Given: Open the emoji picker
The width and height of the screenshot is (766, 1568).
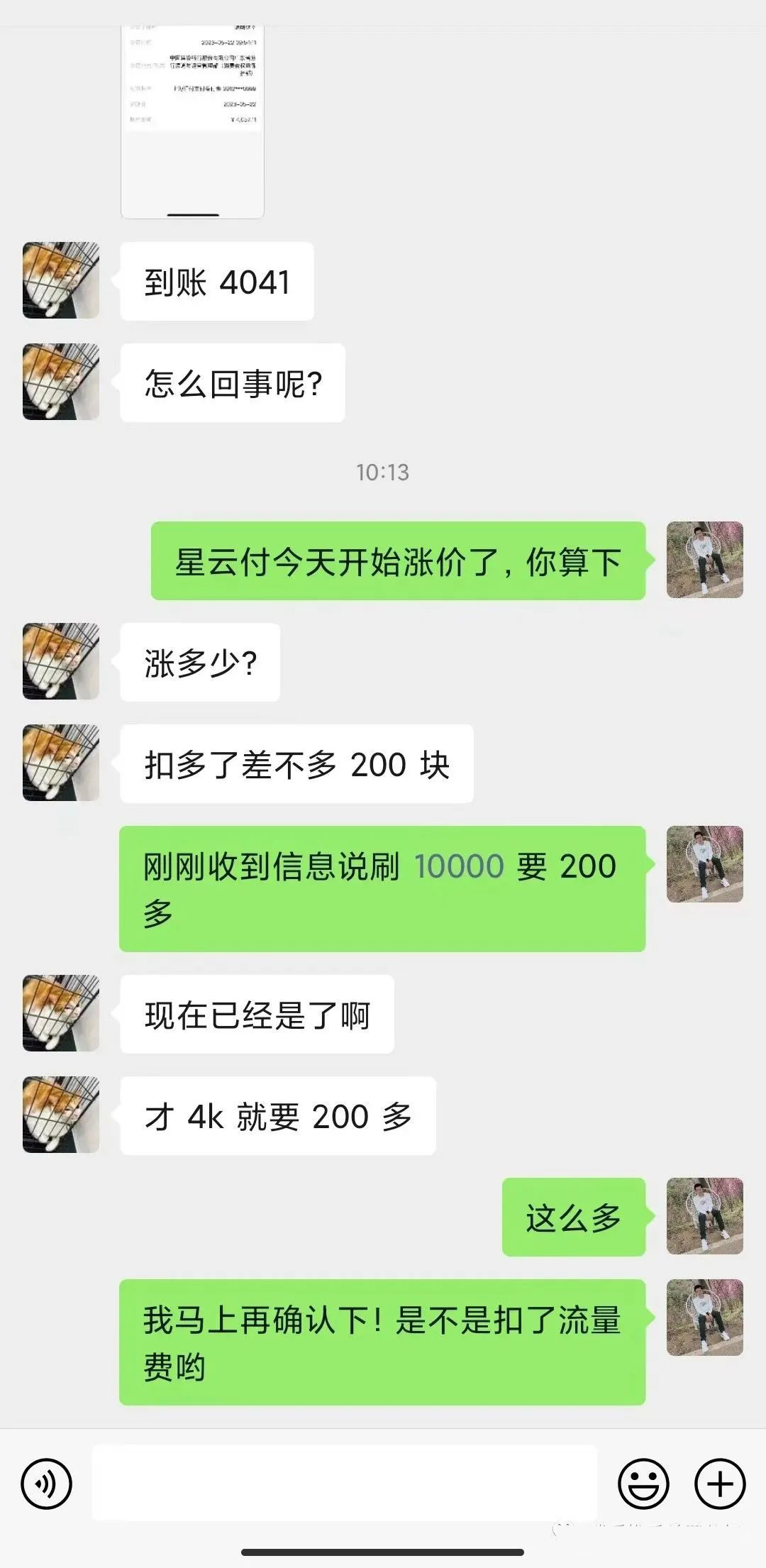Looking at the screenshot, I should pos(643,1484).
